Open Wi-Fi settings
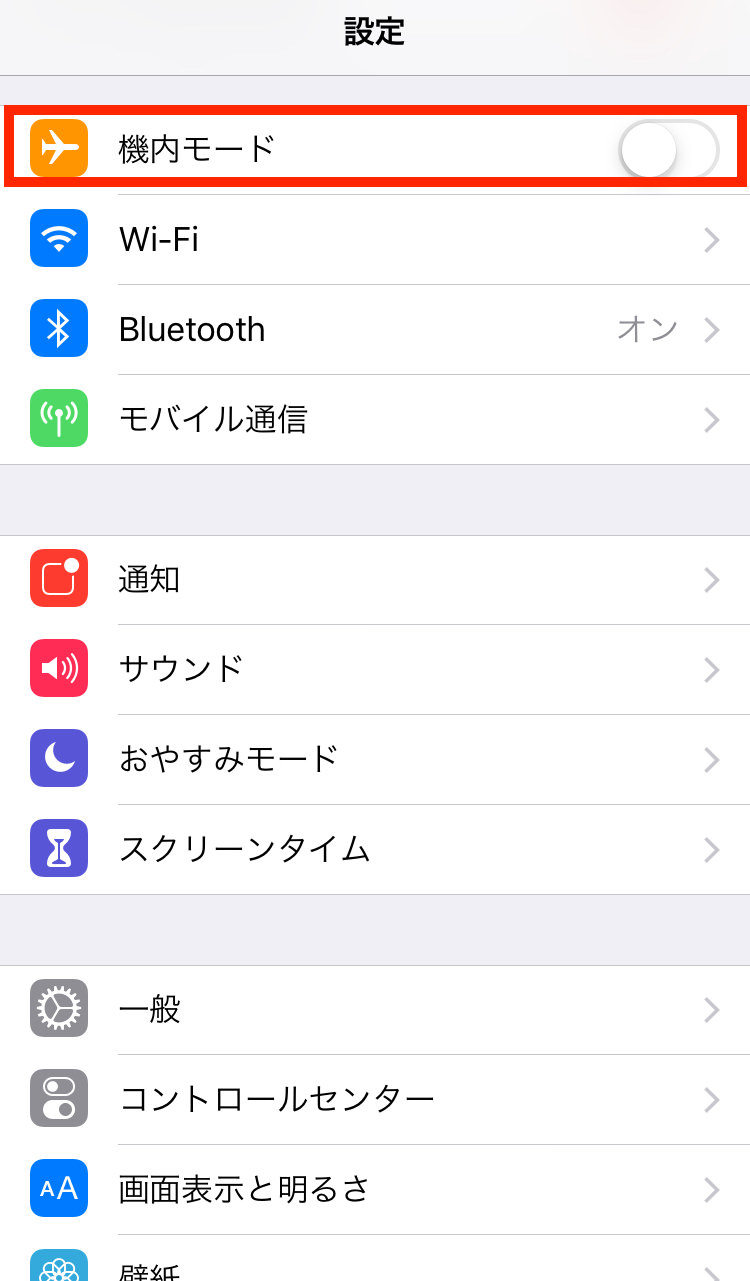 point(375,240)
